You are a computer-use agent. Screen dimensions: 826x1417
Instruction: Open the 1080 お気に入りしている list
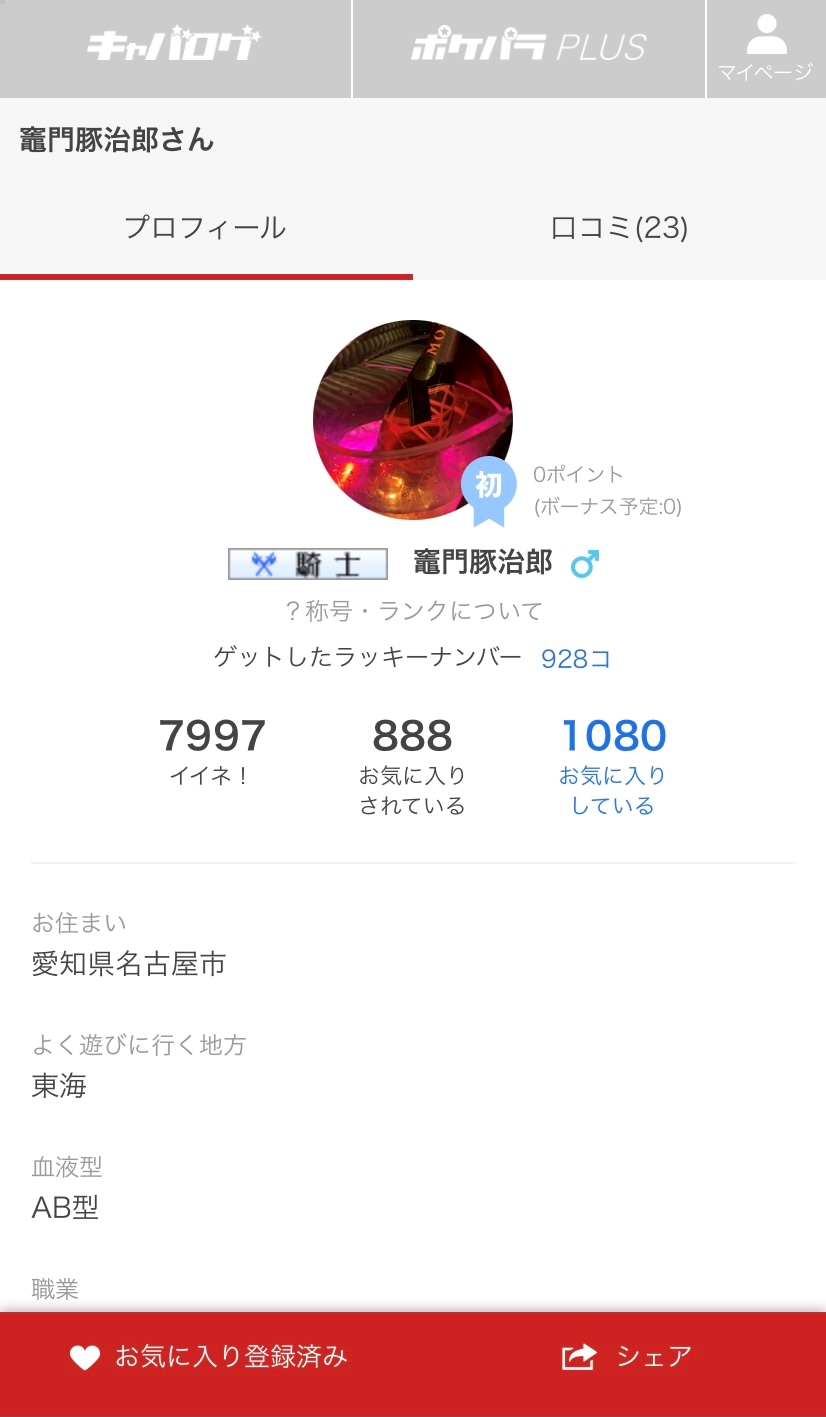click(613, 764)
